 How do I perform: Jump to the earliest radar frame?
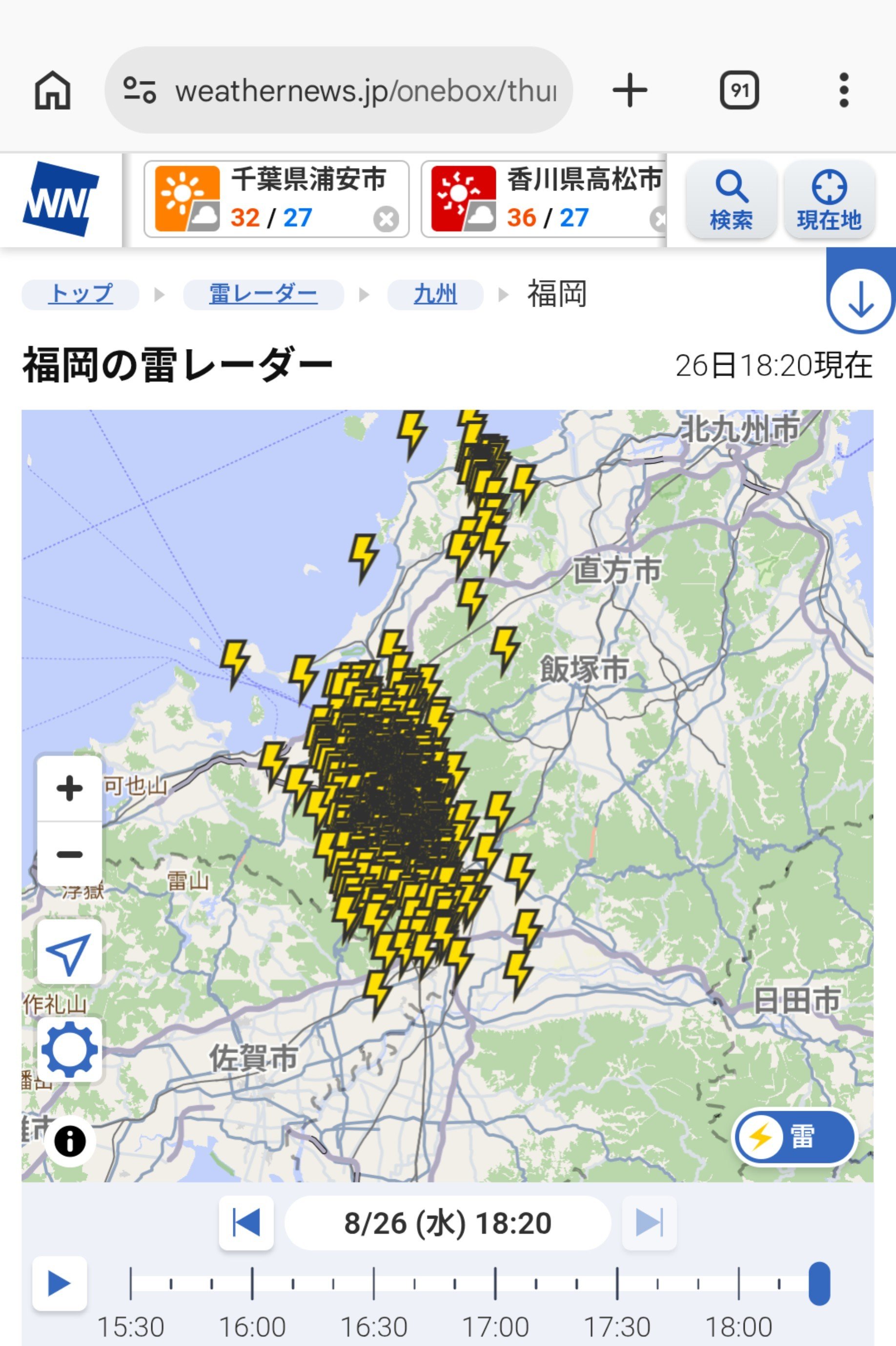coord(246,1223)
